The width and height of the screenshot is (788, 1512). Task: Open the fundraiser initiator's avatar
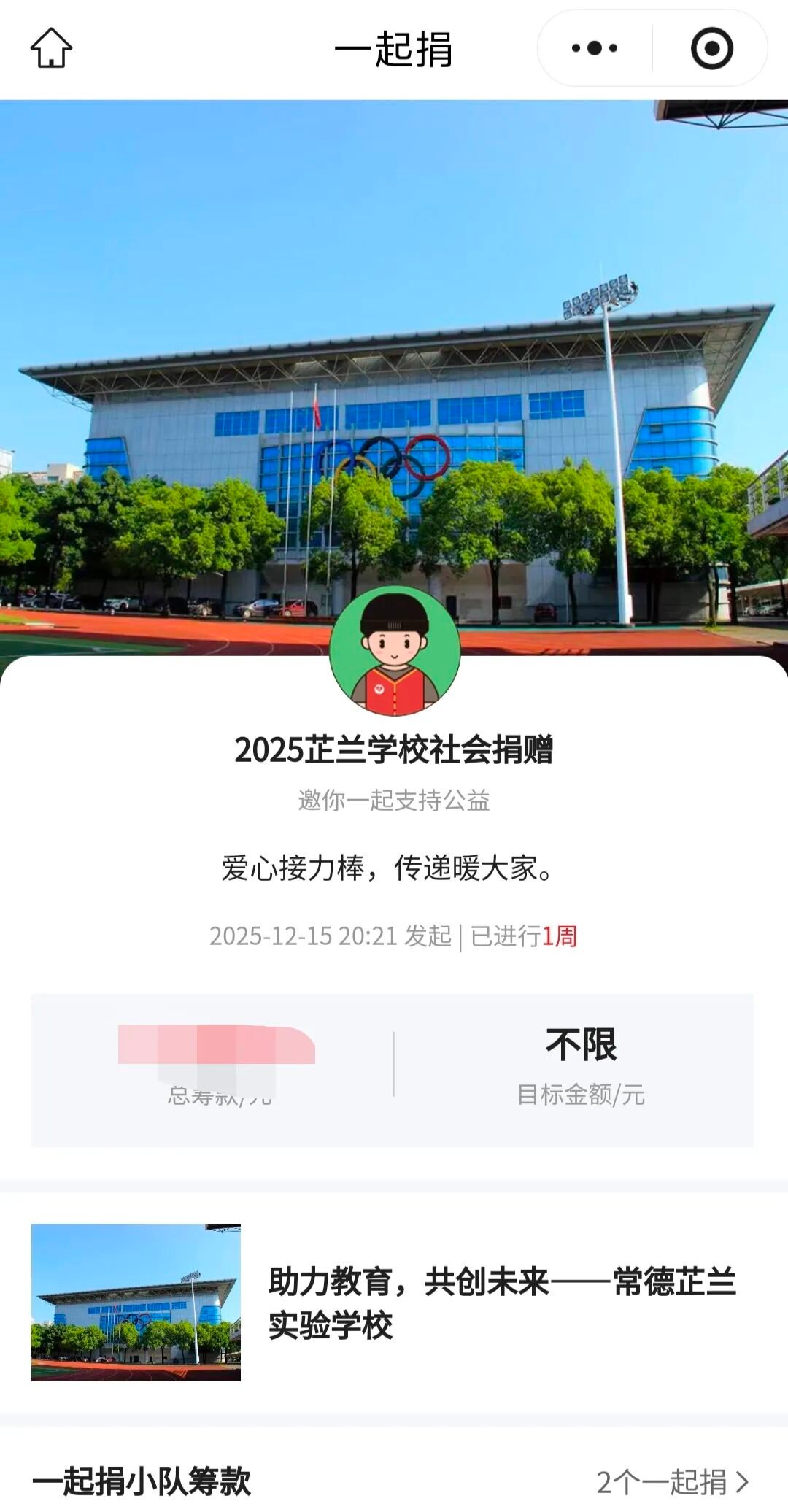click(x=395, y=651)
